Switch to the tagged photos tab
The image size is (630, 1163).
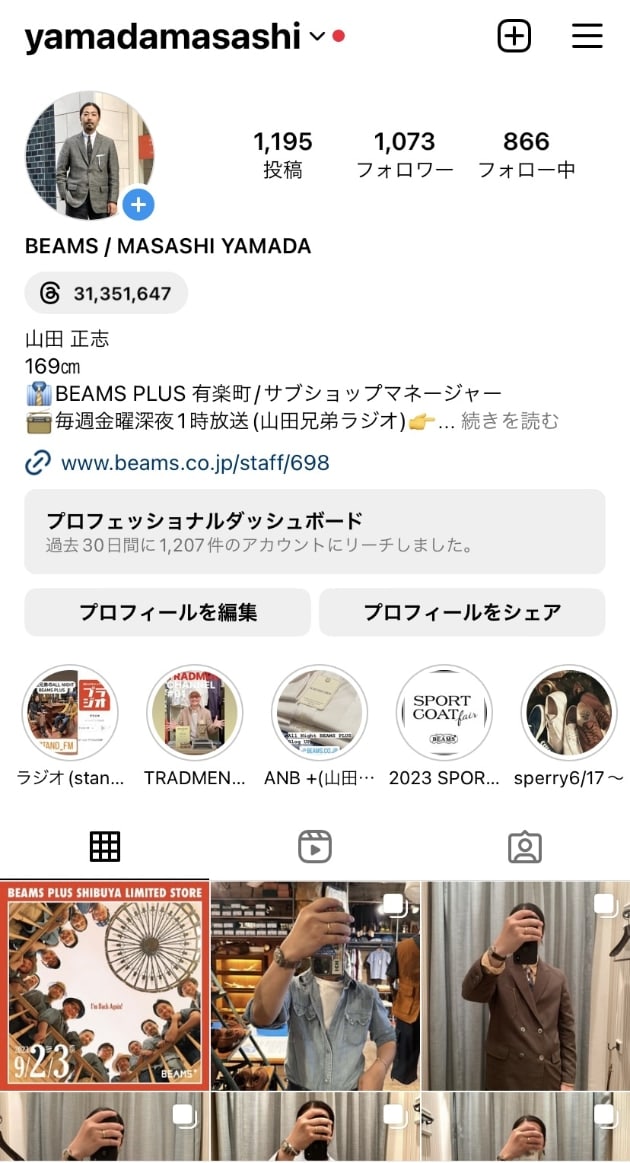(524, 846)
